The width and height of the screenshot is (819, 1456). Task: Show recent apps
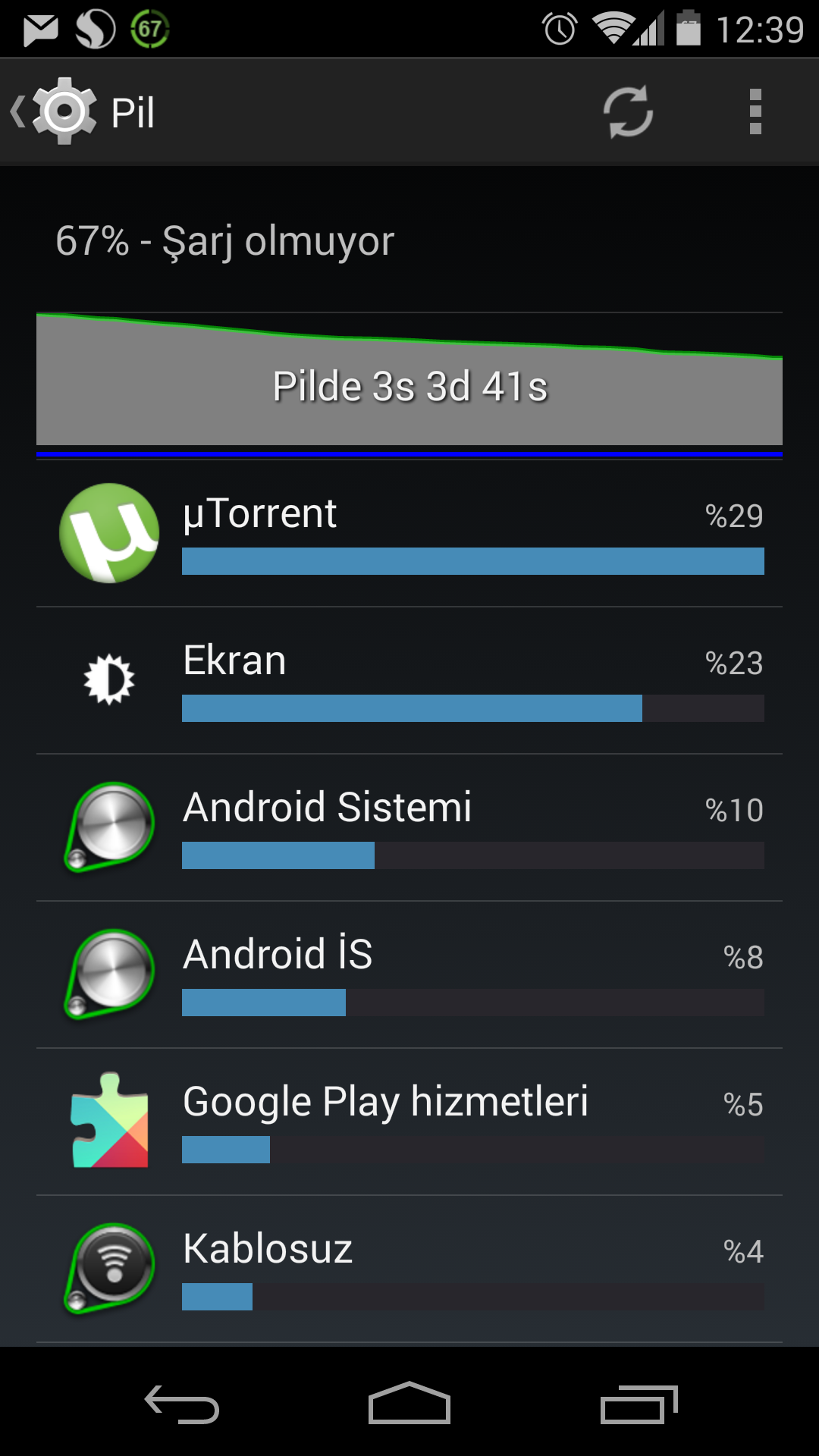click(639, 1403)
